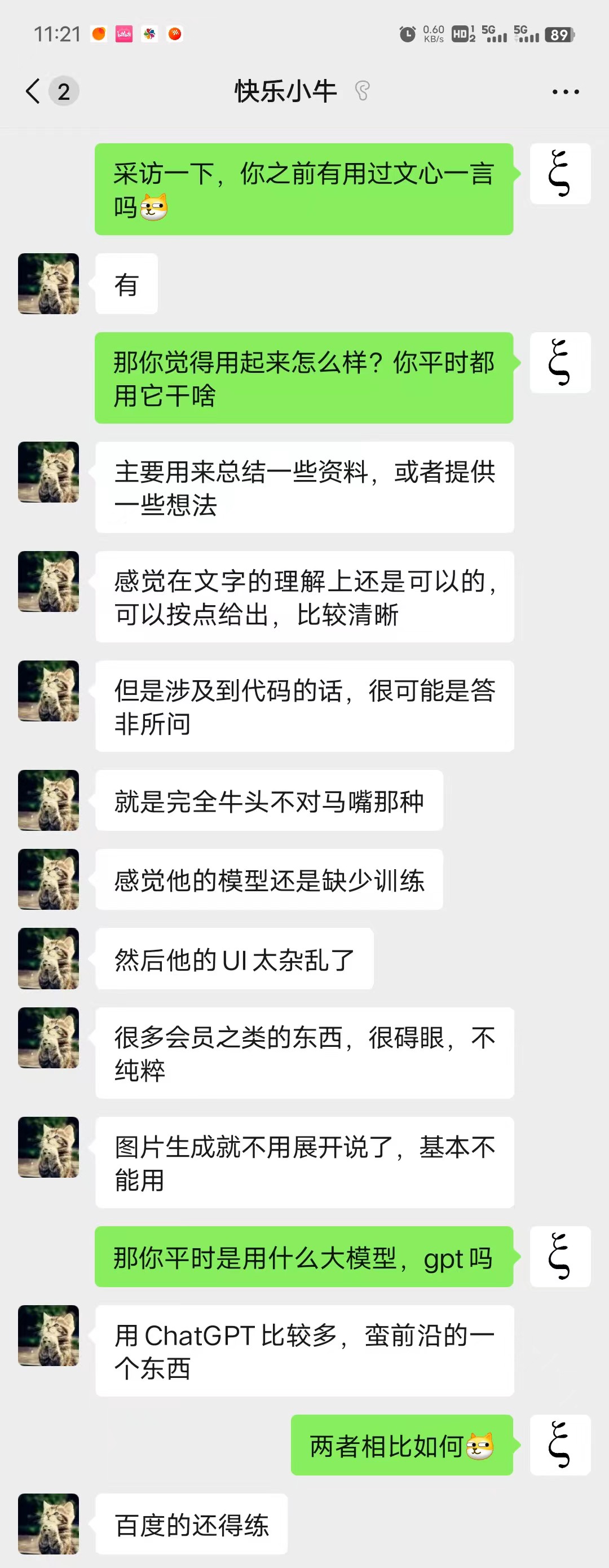Open the cat avatar next to "然后他的 UI 太杂乱了"
609x1568 pixels.
coord(48,958)
